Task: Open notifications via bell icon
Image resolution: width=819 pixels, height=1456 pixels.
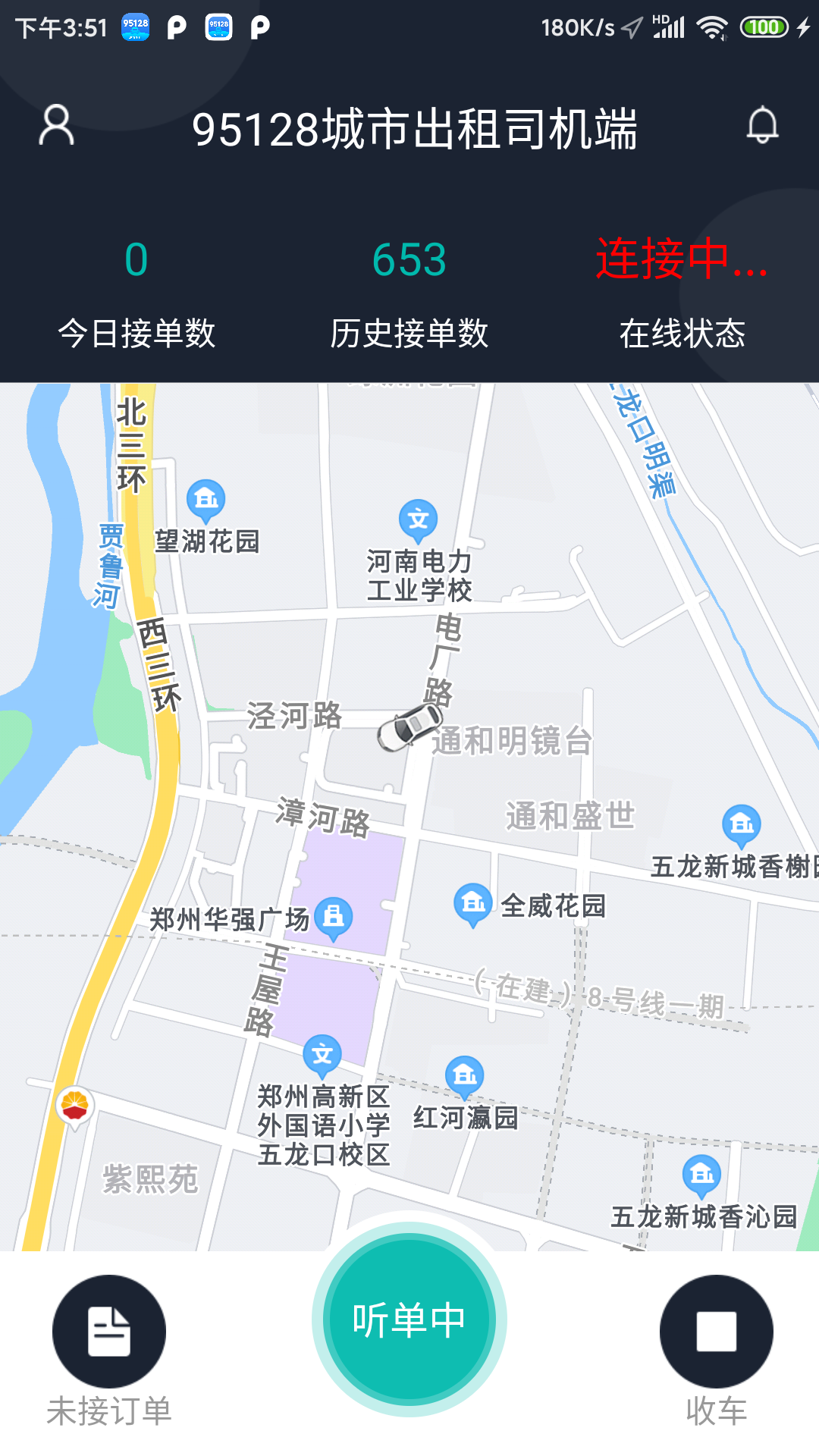Action: (764, 124)
